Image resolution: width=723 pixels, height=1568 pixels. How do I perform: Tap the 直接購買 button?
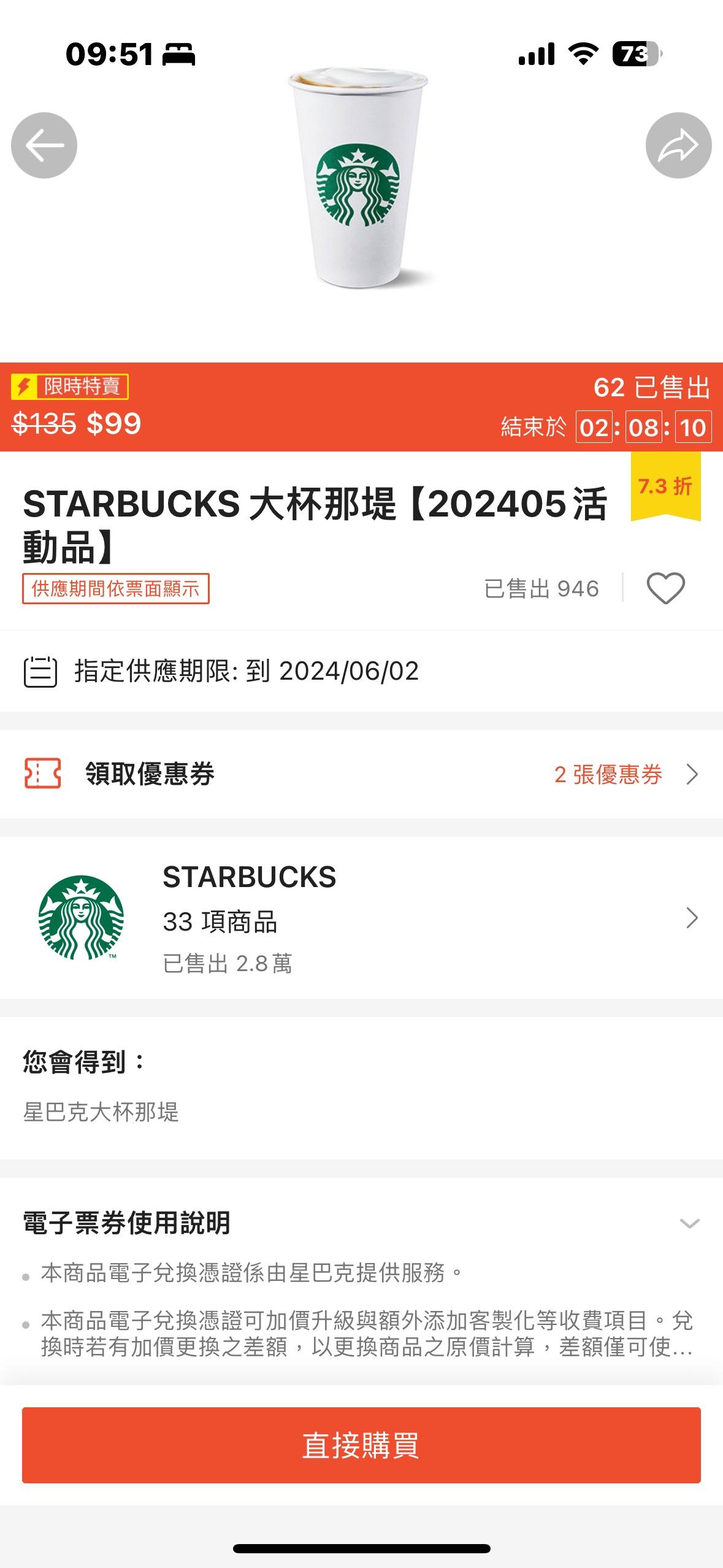[361, 1445]
